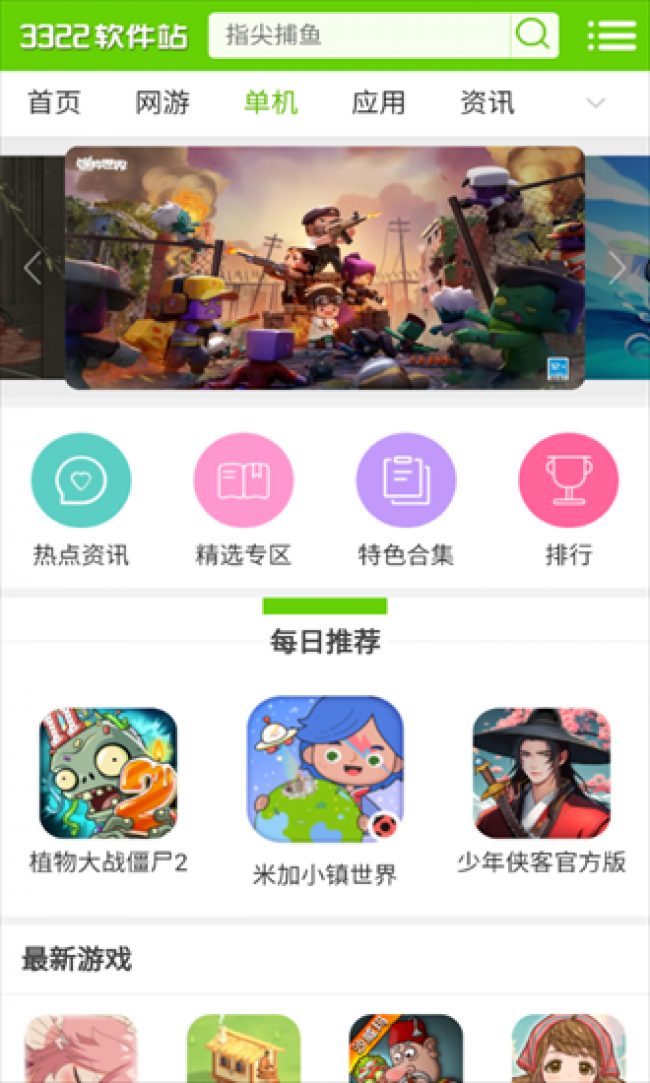Image resolution: width=650 pixels, height=1083 pixels.
Task: Open the 资讯 tab
Action: (487, 102)
